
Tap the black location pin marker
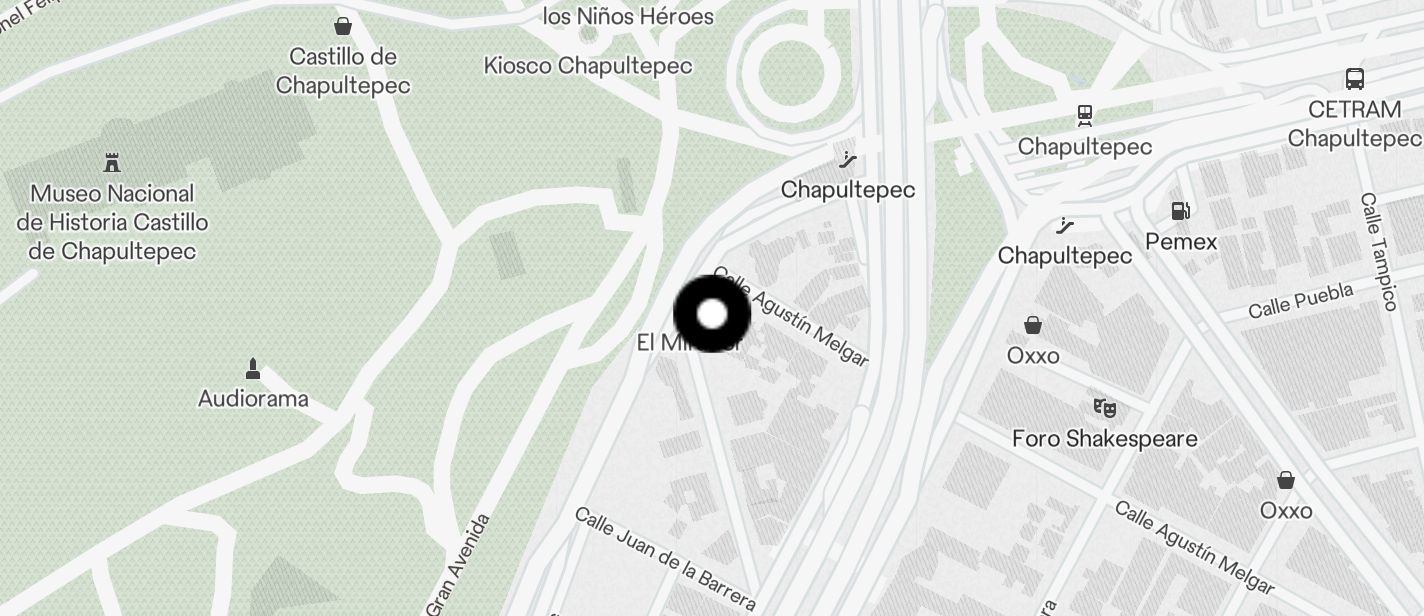click(x=712, y=314)
